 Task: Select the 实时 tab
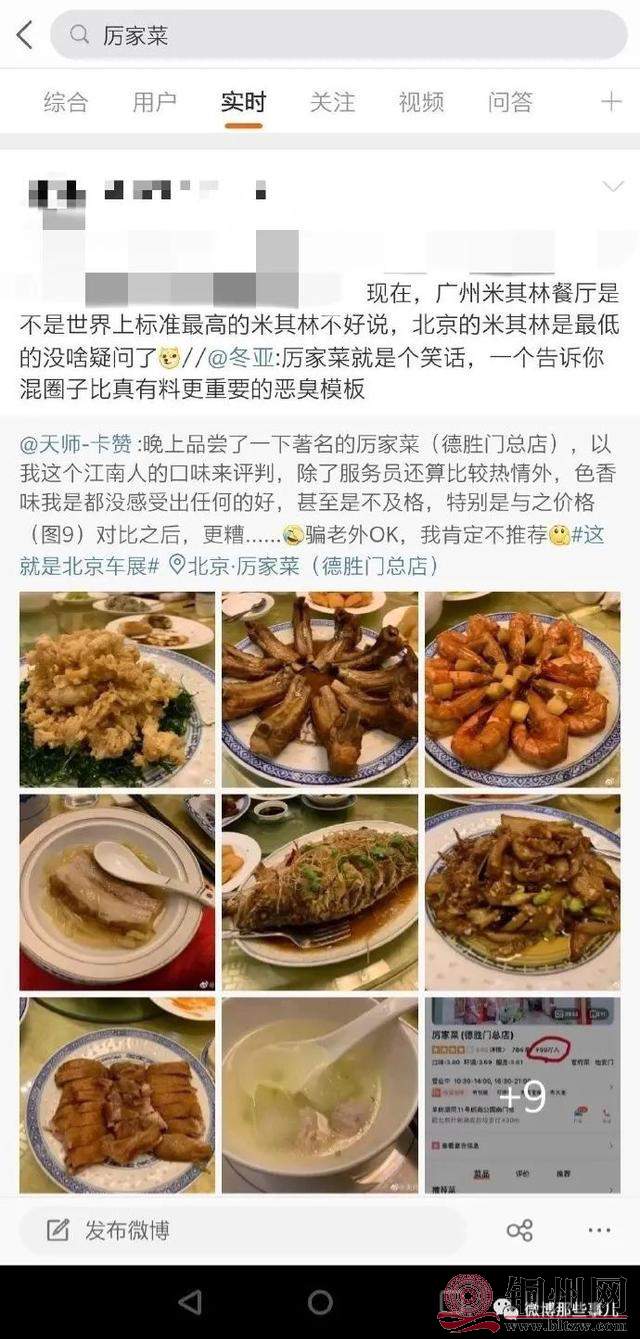click(x=243, y=101)
